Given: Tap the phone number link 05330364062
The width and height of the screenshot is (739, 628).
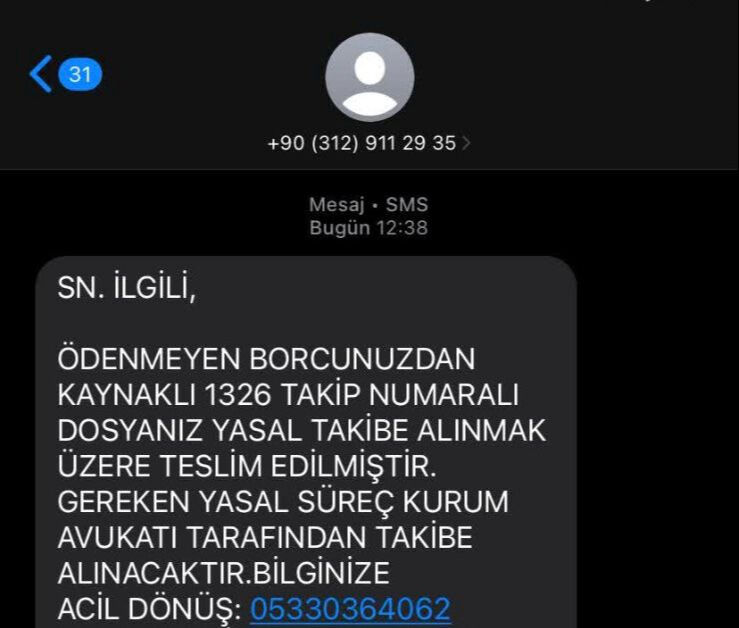Looking at the screenshot, I should tap(350, 608).
